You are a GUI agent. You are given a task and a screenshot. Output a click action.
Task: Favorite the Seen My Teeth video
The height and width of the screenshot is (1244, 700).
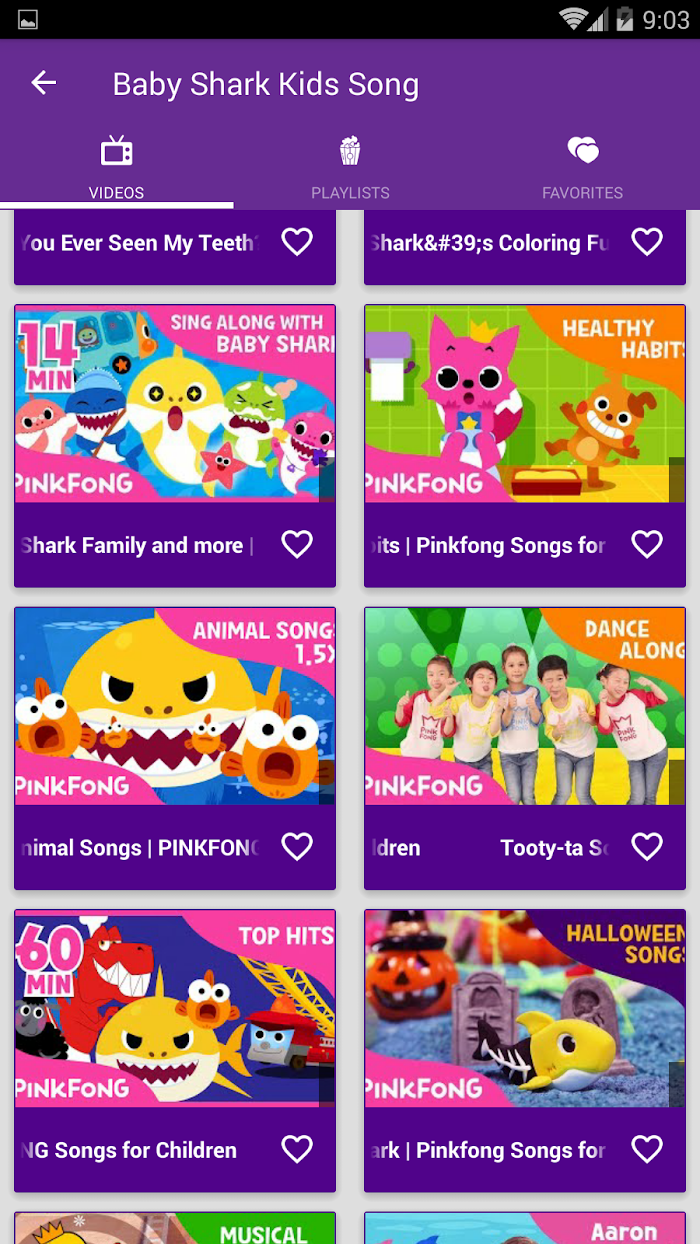tap(297, 242)
